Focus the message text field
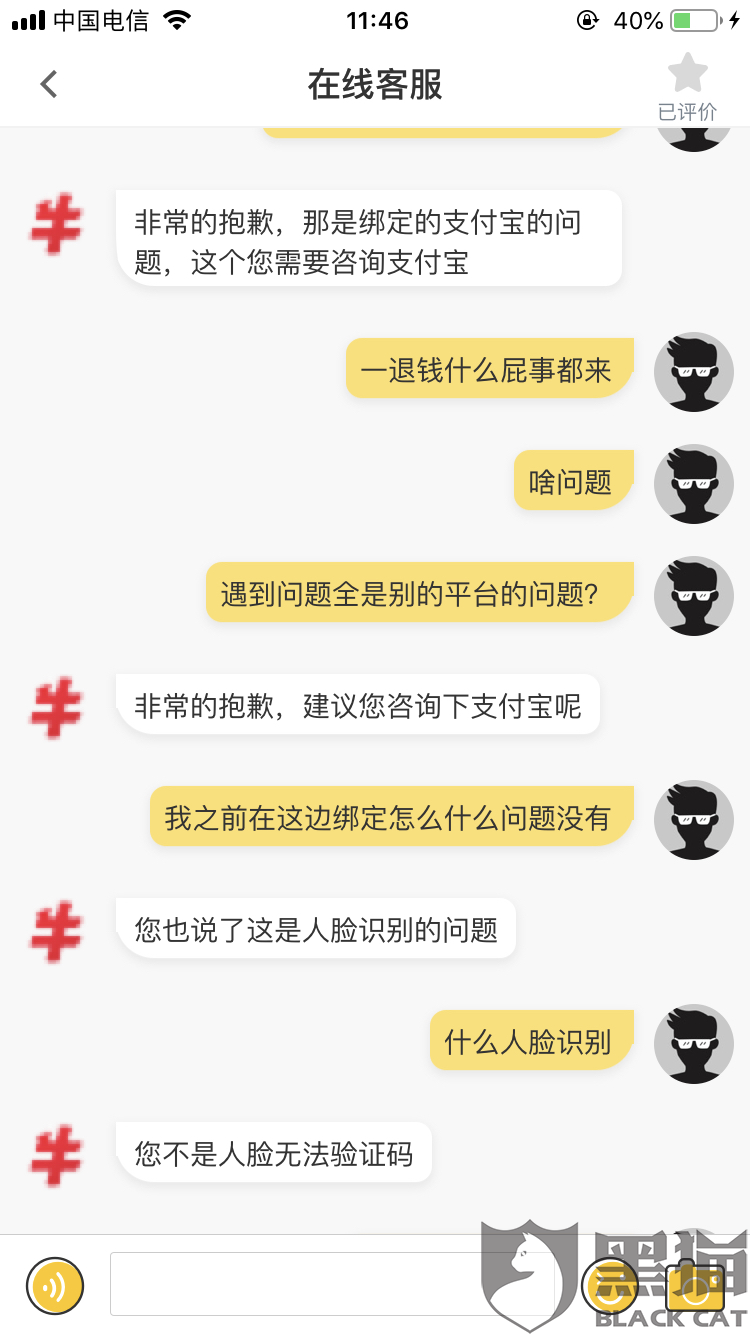The height and width of the screenshot is (1334, 750). pos(332,1284)
